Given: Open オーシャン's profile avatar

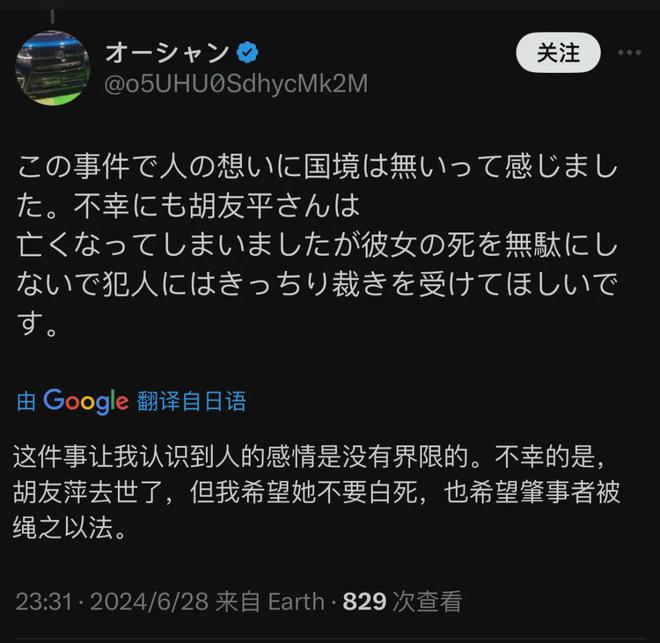Looking at the screenshot, I should [x=52, y=68].
